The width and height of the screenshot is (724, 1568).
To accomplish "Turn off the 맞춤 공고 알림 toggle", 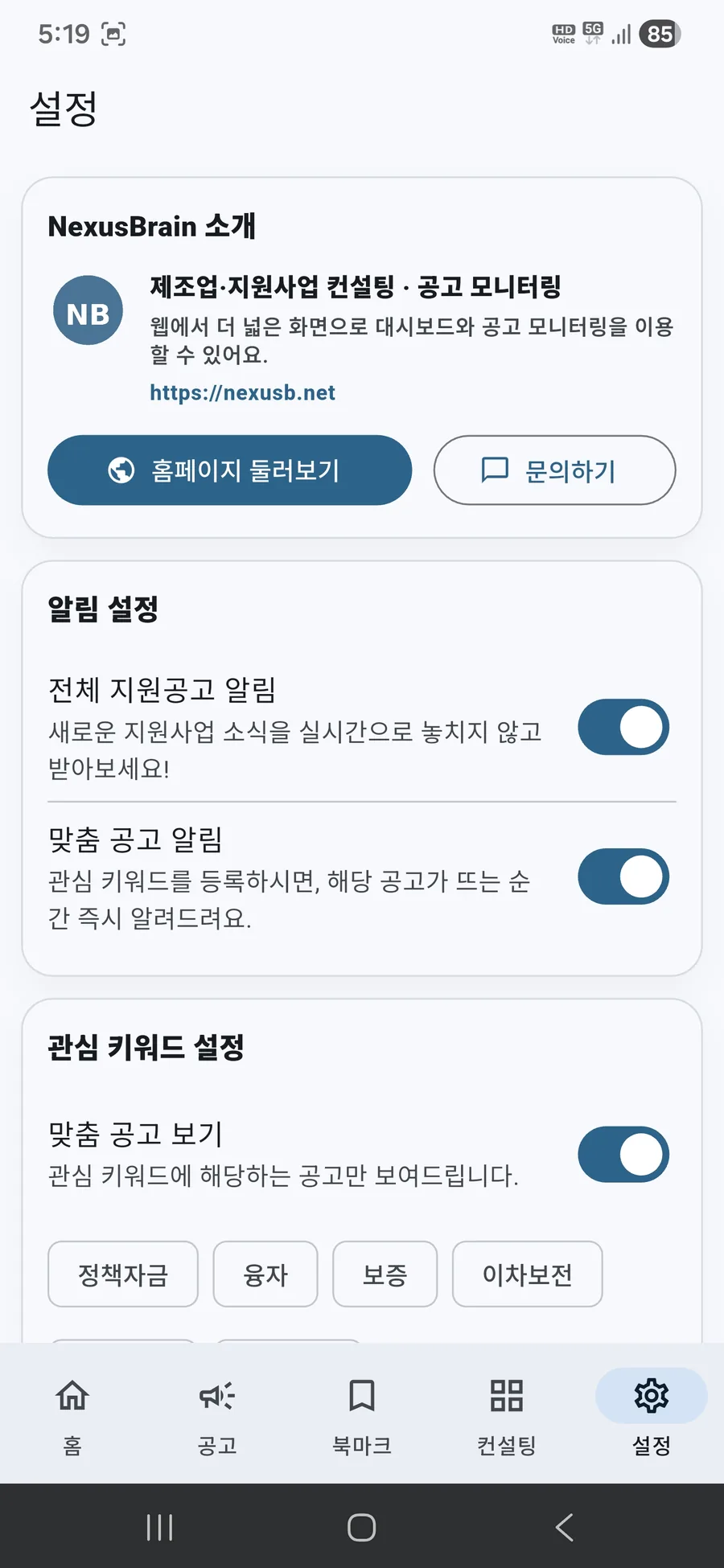I will click(623, 876).
